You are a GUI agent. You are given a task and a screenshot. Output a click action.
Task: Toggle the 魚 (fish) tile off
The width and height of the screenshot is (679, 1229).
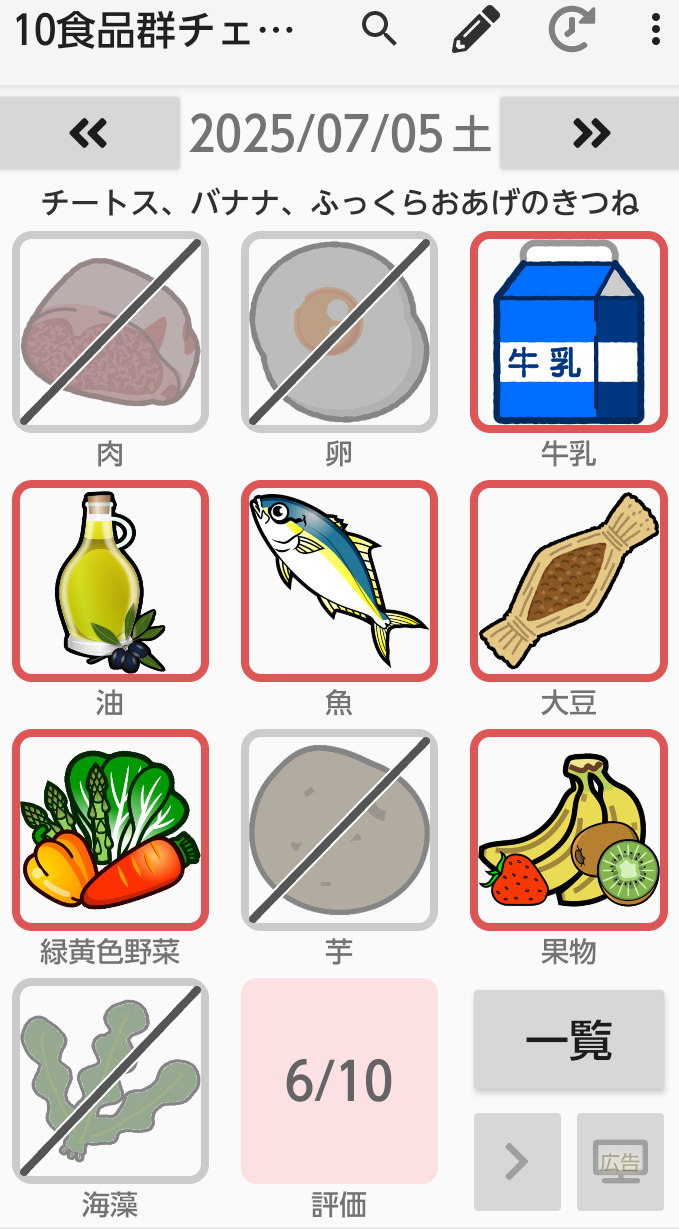pos(339,581)
